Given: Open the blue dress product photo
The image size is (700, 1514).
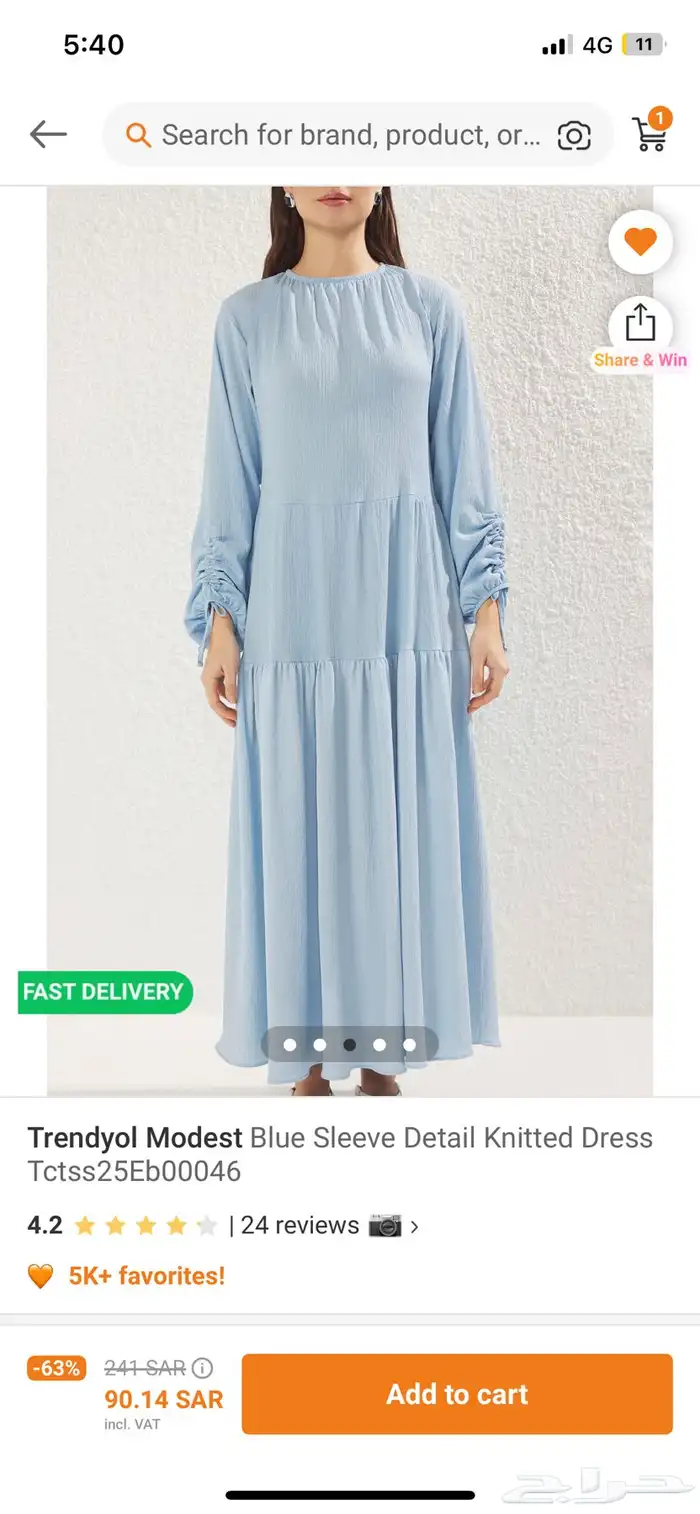Looking at the screenshot, I should (350, 640).
